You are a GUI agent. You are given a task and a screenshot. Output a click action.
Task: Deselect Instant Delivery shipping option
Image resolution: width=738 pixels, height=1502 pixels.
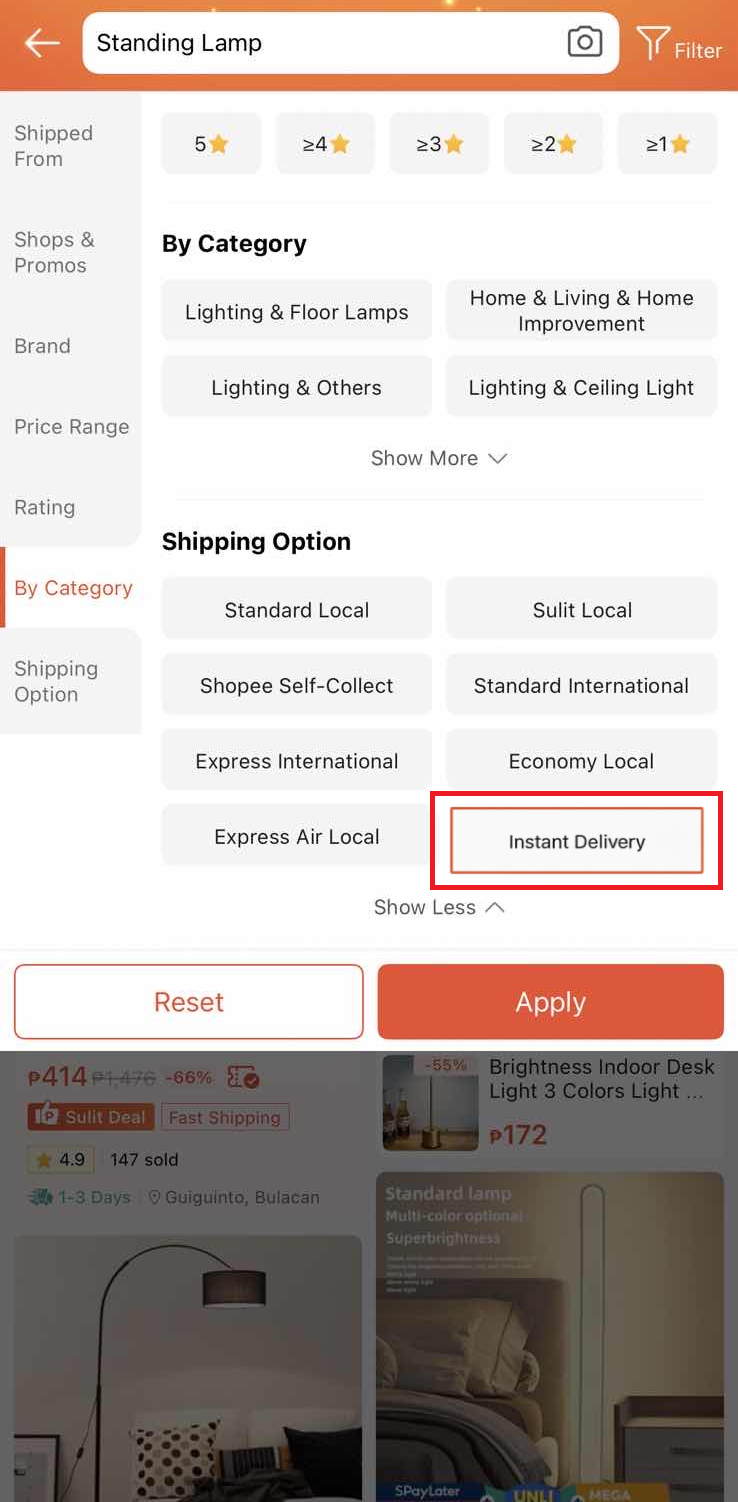tap(577, 841)
